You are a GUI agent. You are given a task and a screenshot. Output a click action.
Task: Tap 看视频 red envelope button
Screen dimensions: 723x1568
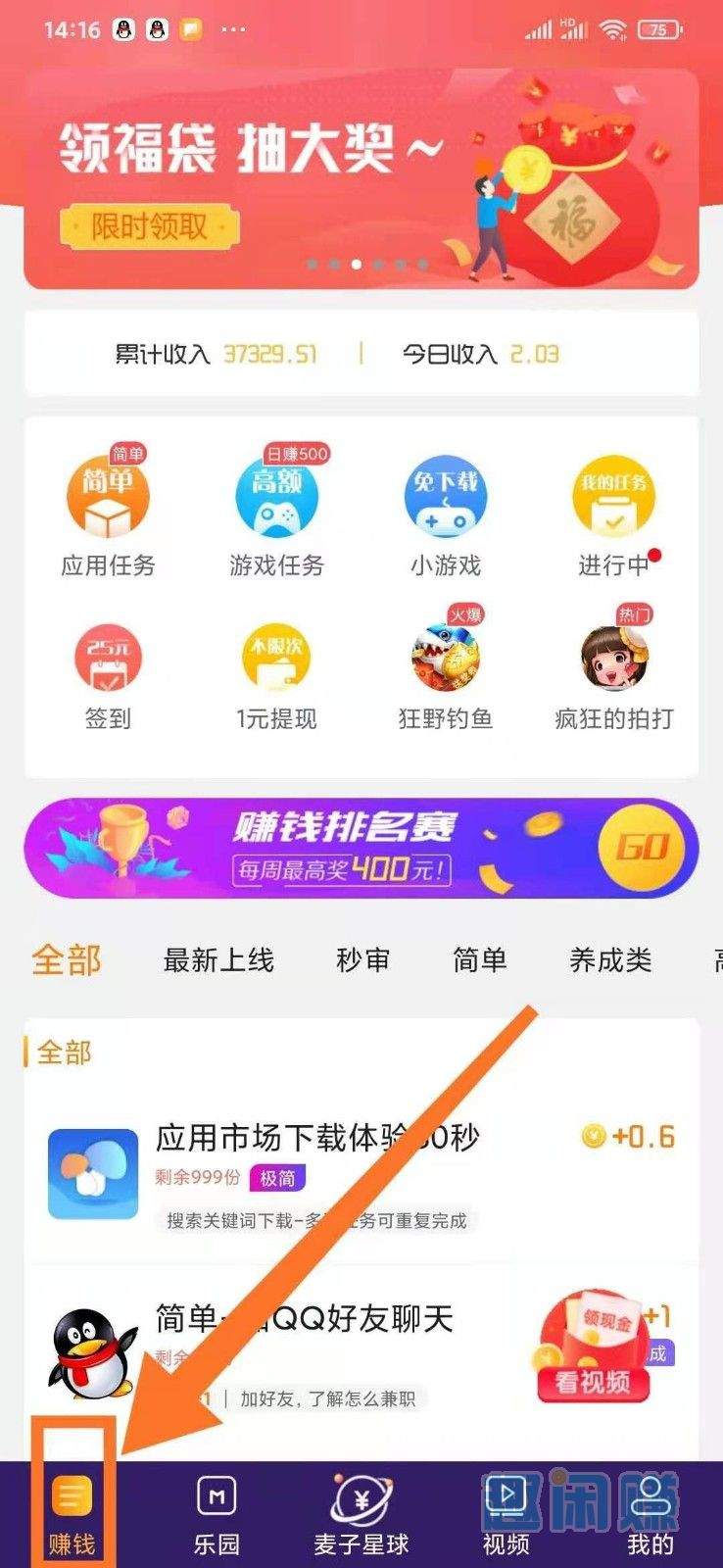[x=593, y=1382]
